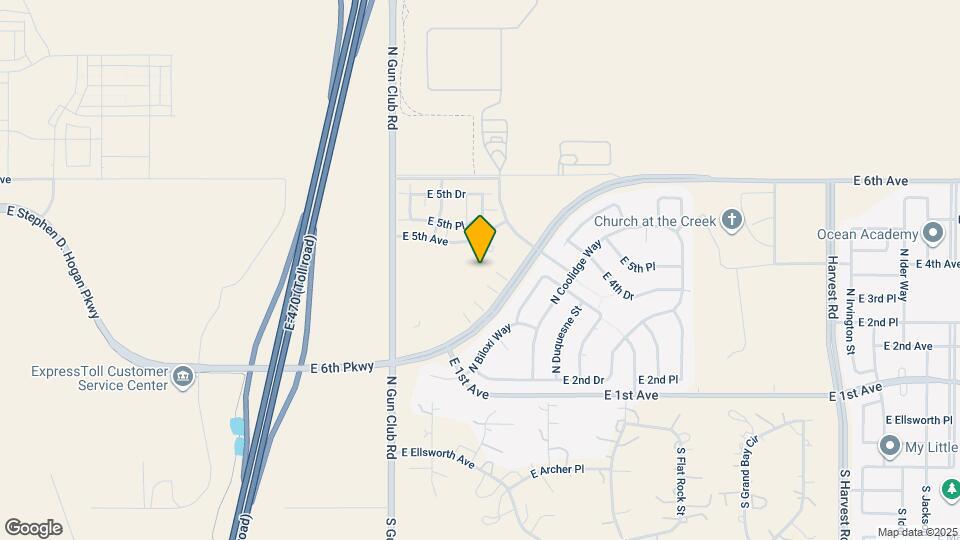Open Church at the Creek place marker
This screenshot has width=960, height=540.
(732, 220)
